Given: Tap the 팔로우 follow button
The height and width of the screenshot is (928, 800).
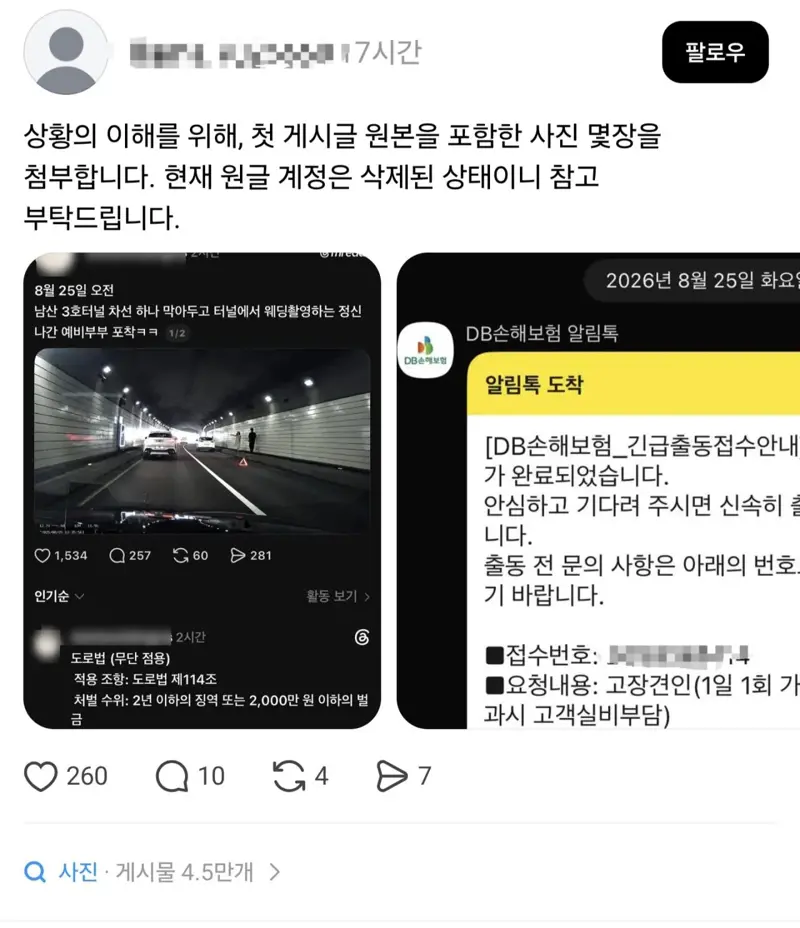Looking at the screenshot, I should tap(715, 52).
